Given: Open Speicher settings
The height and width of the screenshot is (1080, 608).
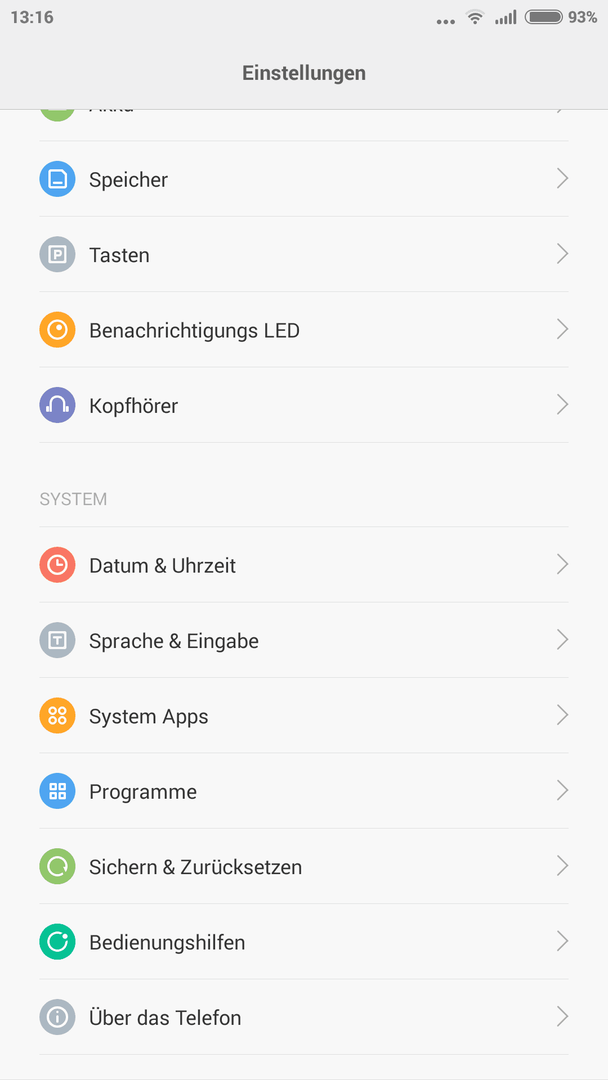Looking at the screenshot, I should (304, 179).
